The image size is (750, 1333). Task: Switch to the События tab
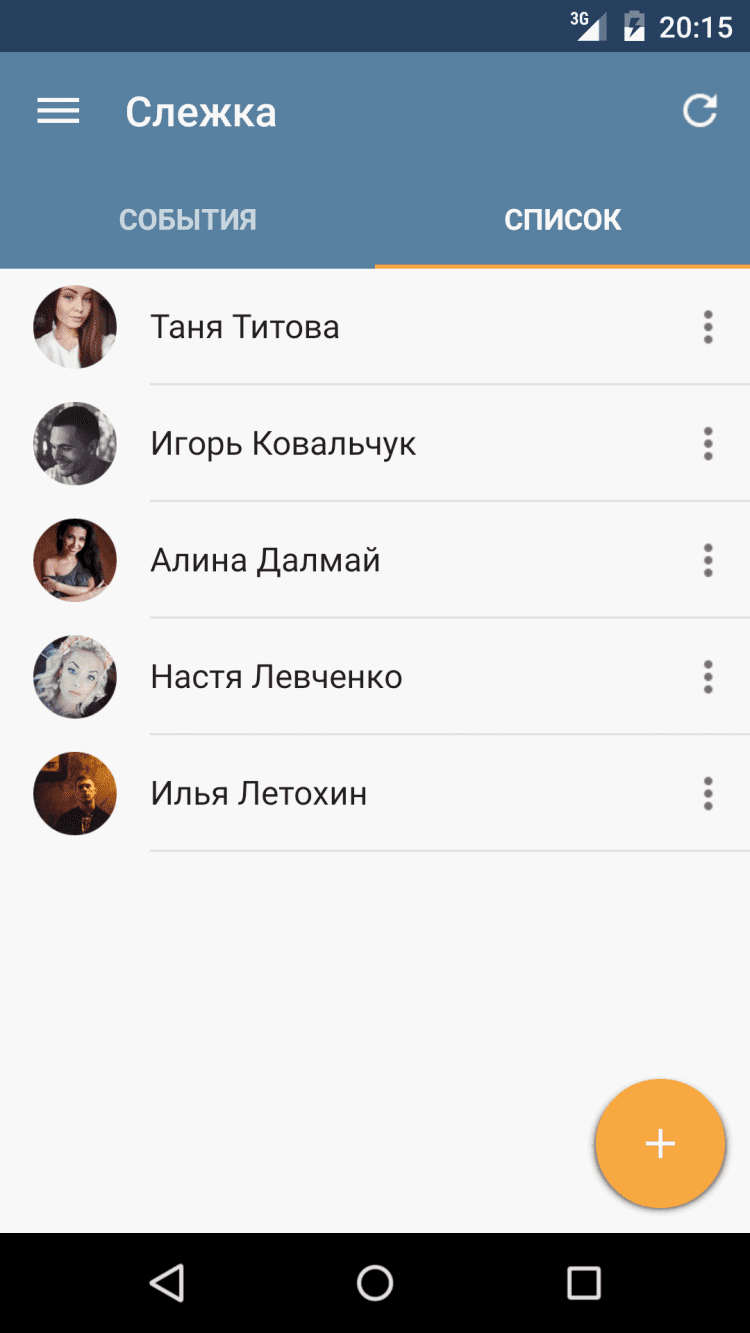pyautogui.click(x=188, y=220)
